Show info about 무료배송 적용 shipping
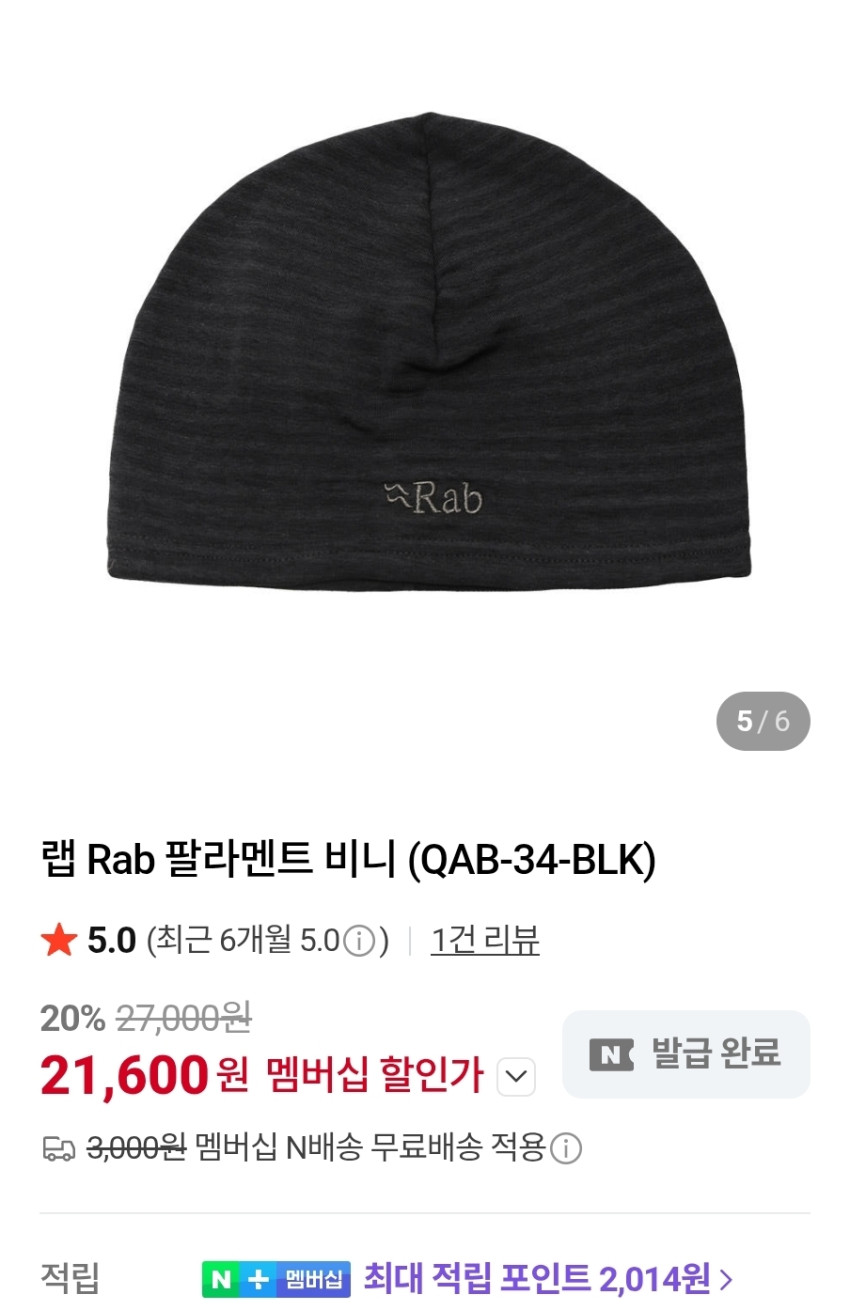Image resolution: width=850 pixels, height=1310 pixels. 566,1148
